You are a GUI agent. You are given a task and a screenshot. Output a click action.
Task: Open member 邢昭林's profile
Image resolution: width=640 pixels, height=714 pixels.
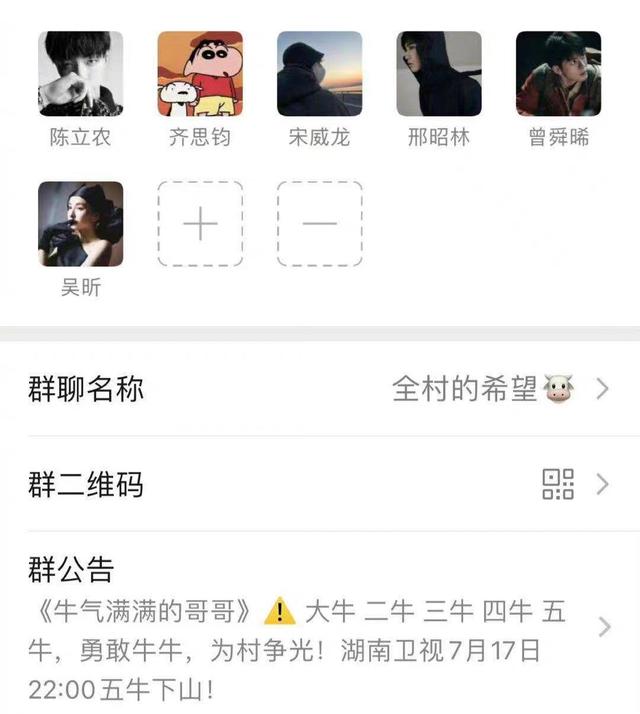tap(439, 74)
